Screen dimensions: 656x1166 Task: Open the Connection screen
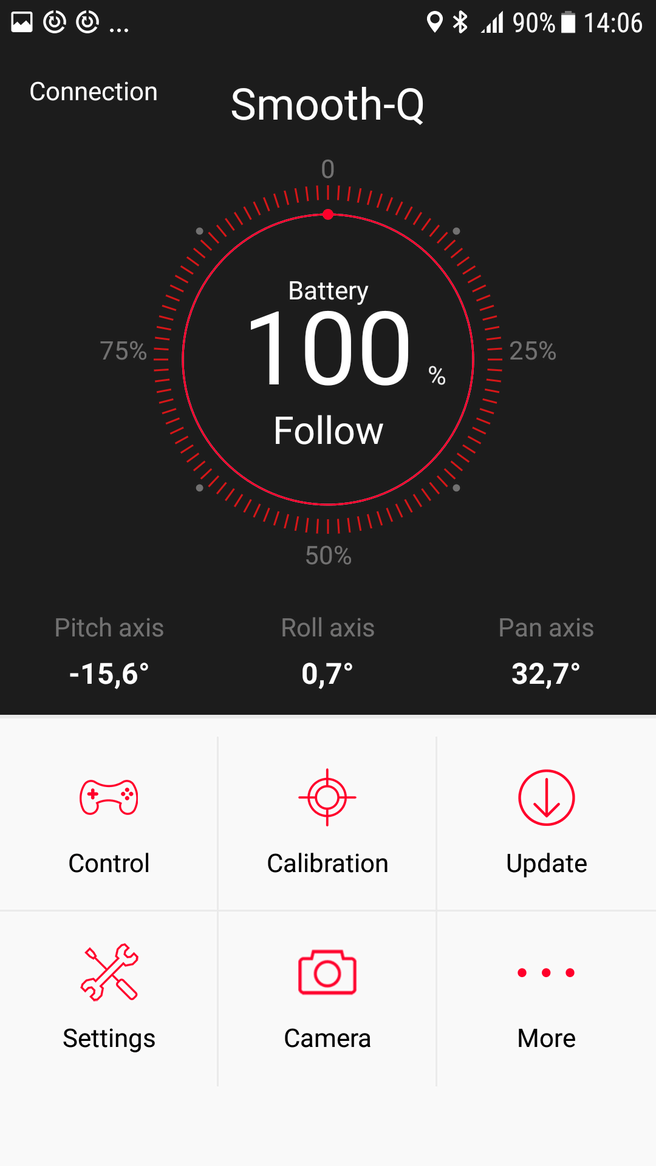coord(93,92)
